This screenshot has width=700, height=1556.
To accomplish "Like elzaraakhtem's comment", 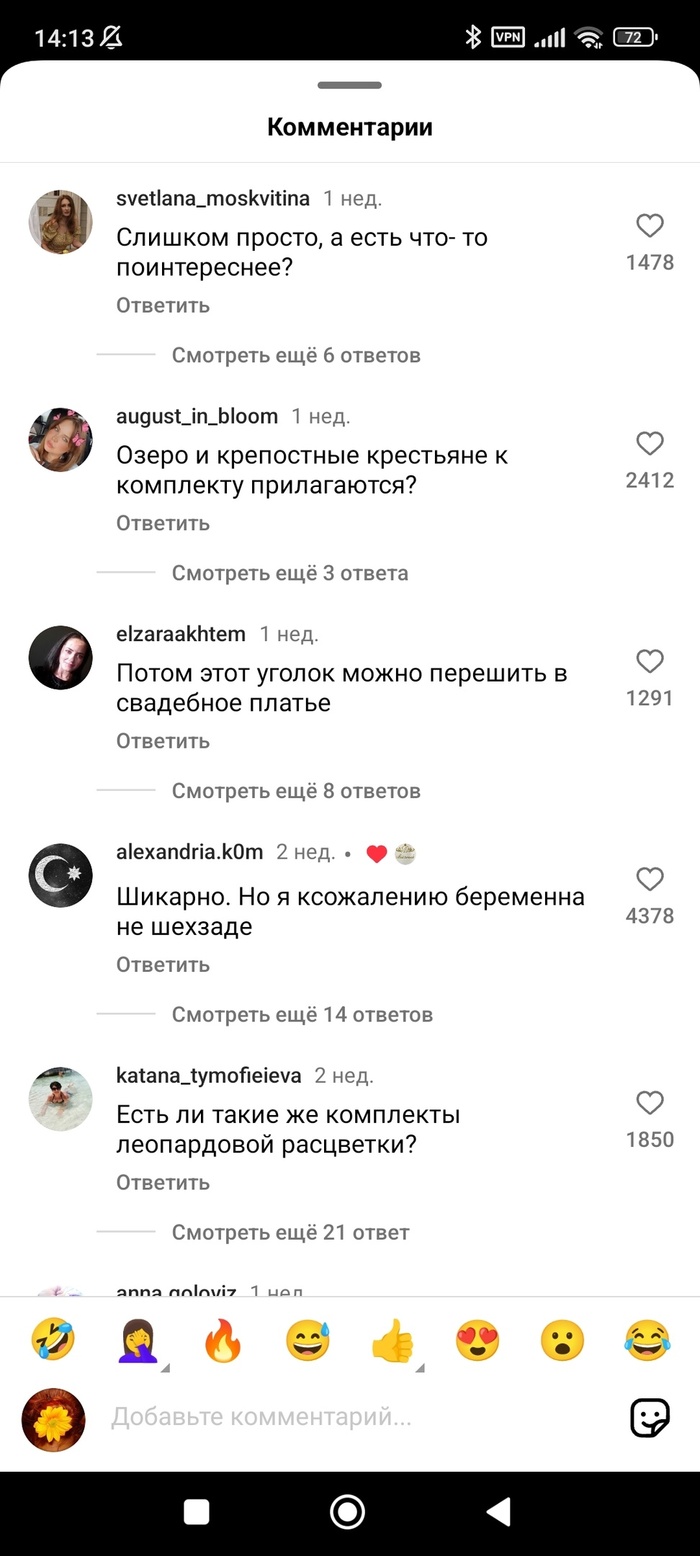I will coord(650,662).
